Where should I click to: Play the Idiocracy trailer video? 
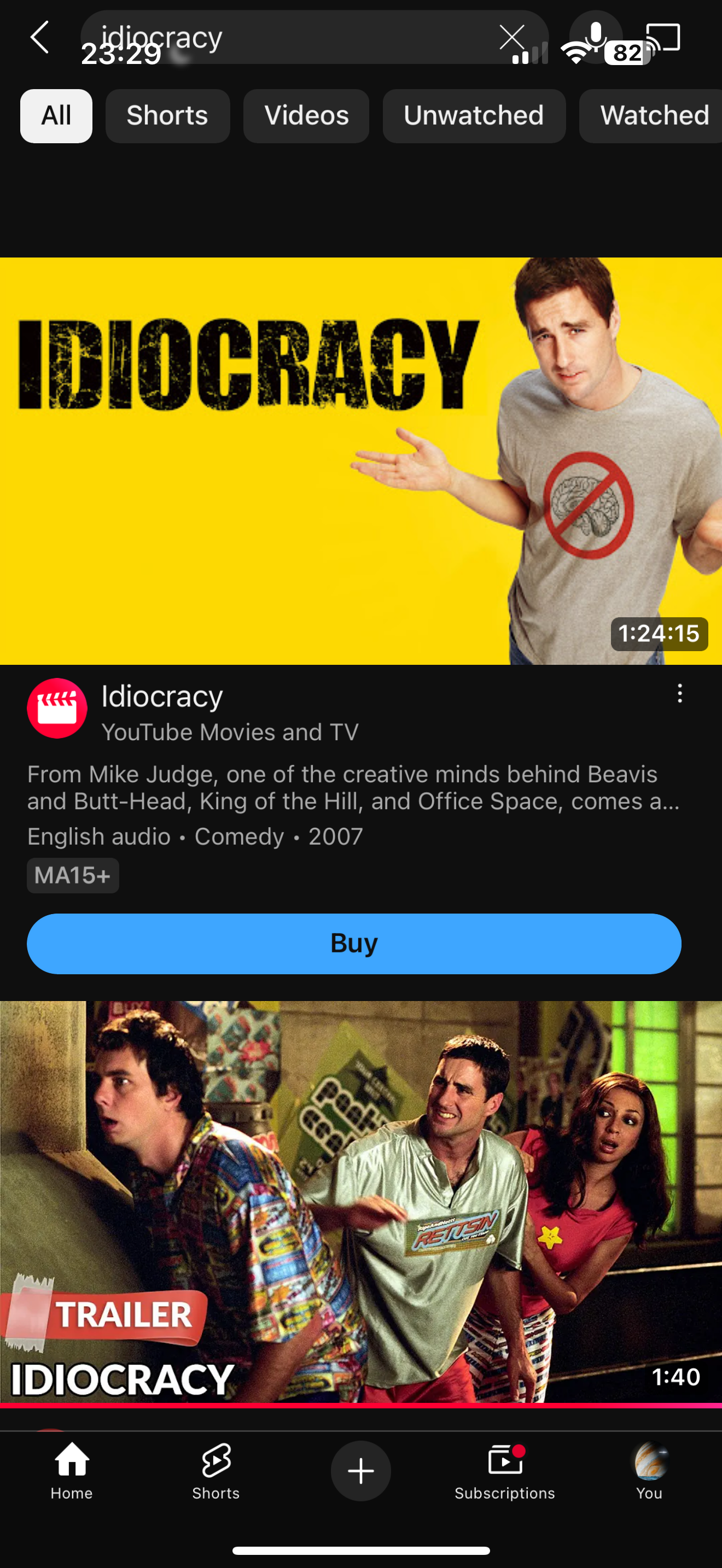coord(361,1204)
